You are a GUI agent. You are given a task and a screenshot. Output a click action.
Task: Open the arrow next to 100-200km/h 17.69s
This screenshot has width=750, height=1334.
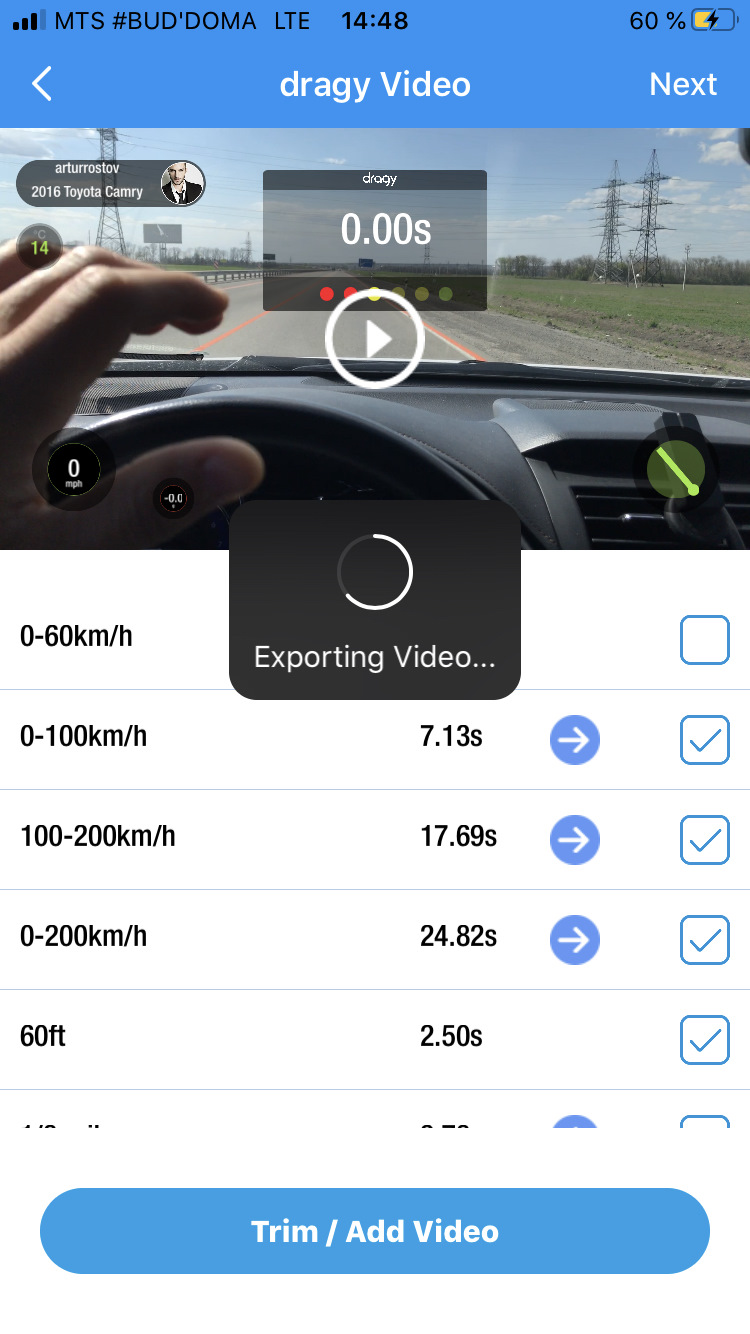click(575, 840)
